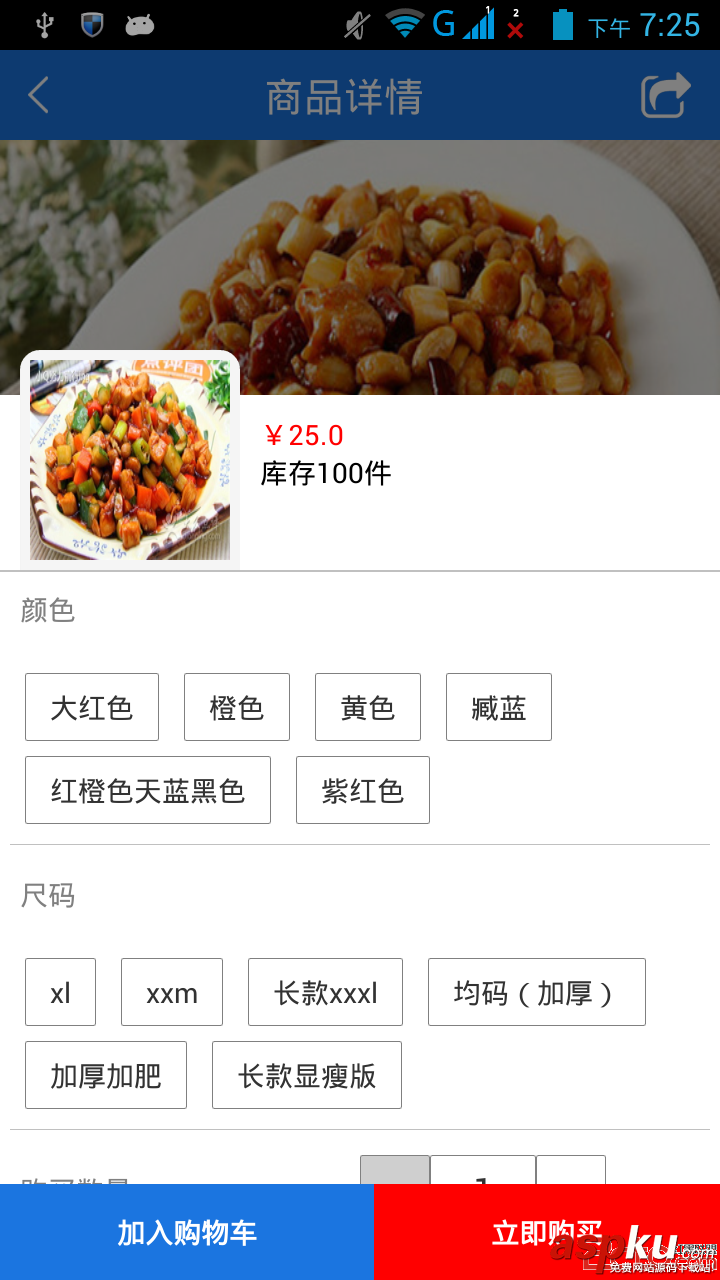The height and width of the screenshot is (1280, 720).
Task: Choose the 臧蓝 color option
Action: pos(498,707)
